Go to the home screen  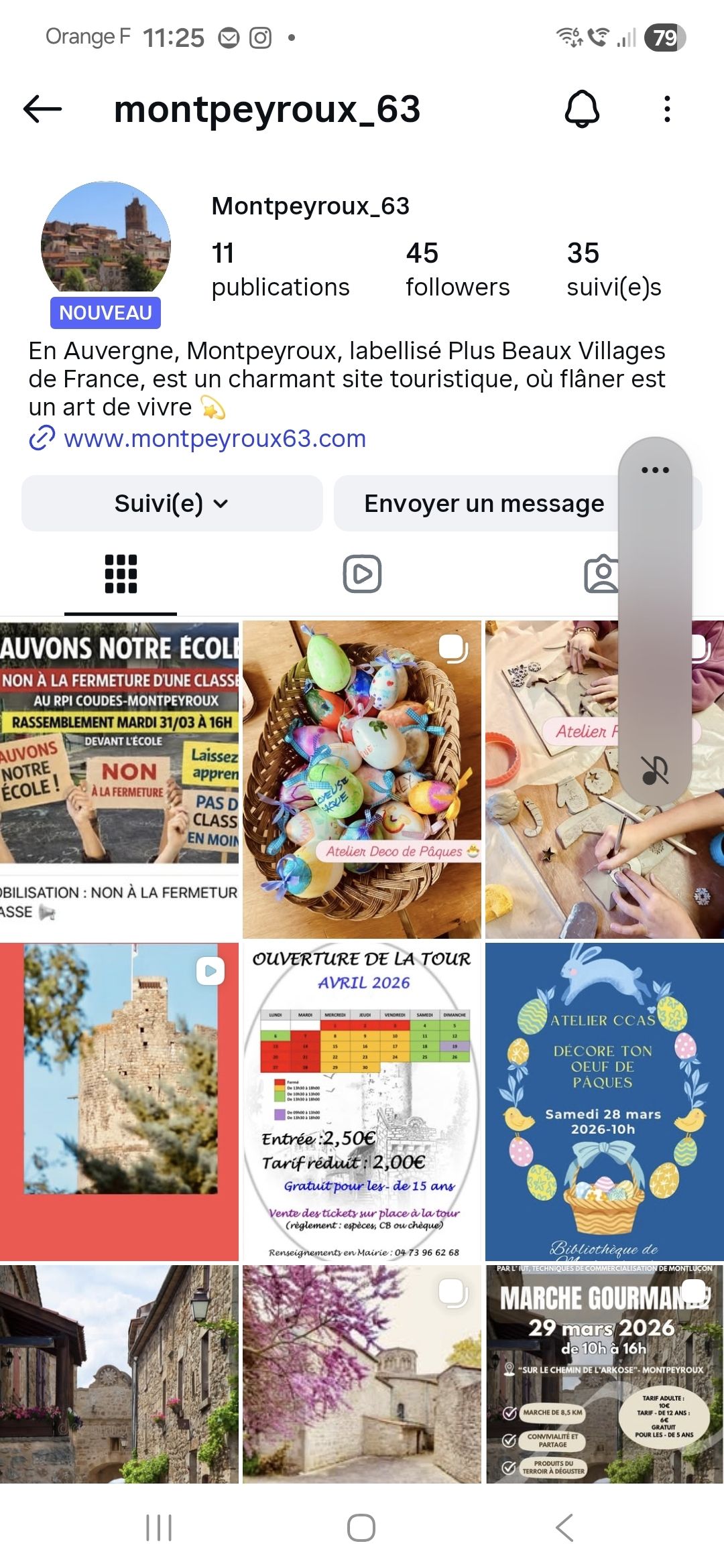tap(361, 1528)
